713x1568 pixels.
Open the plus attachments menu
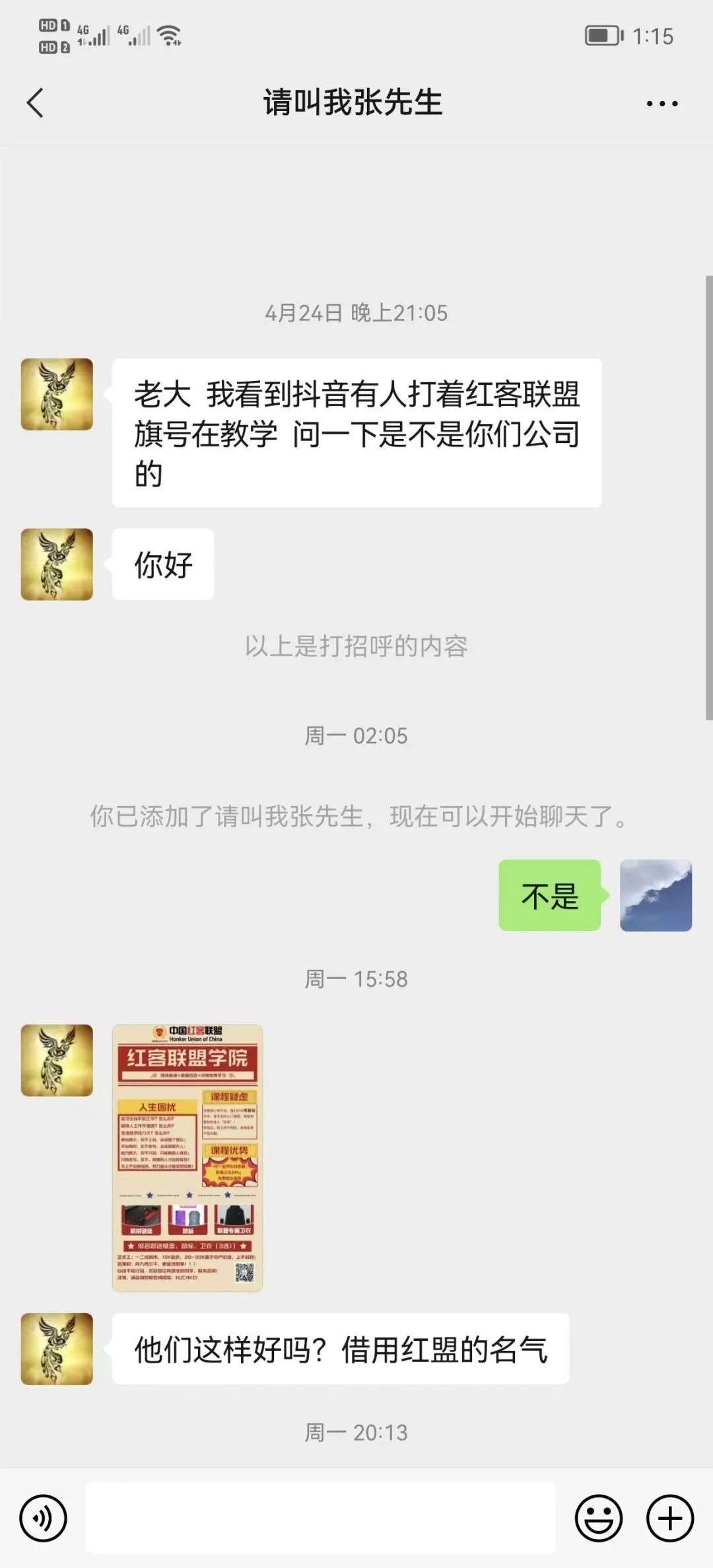(x=669, y=1518)
